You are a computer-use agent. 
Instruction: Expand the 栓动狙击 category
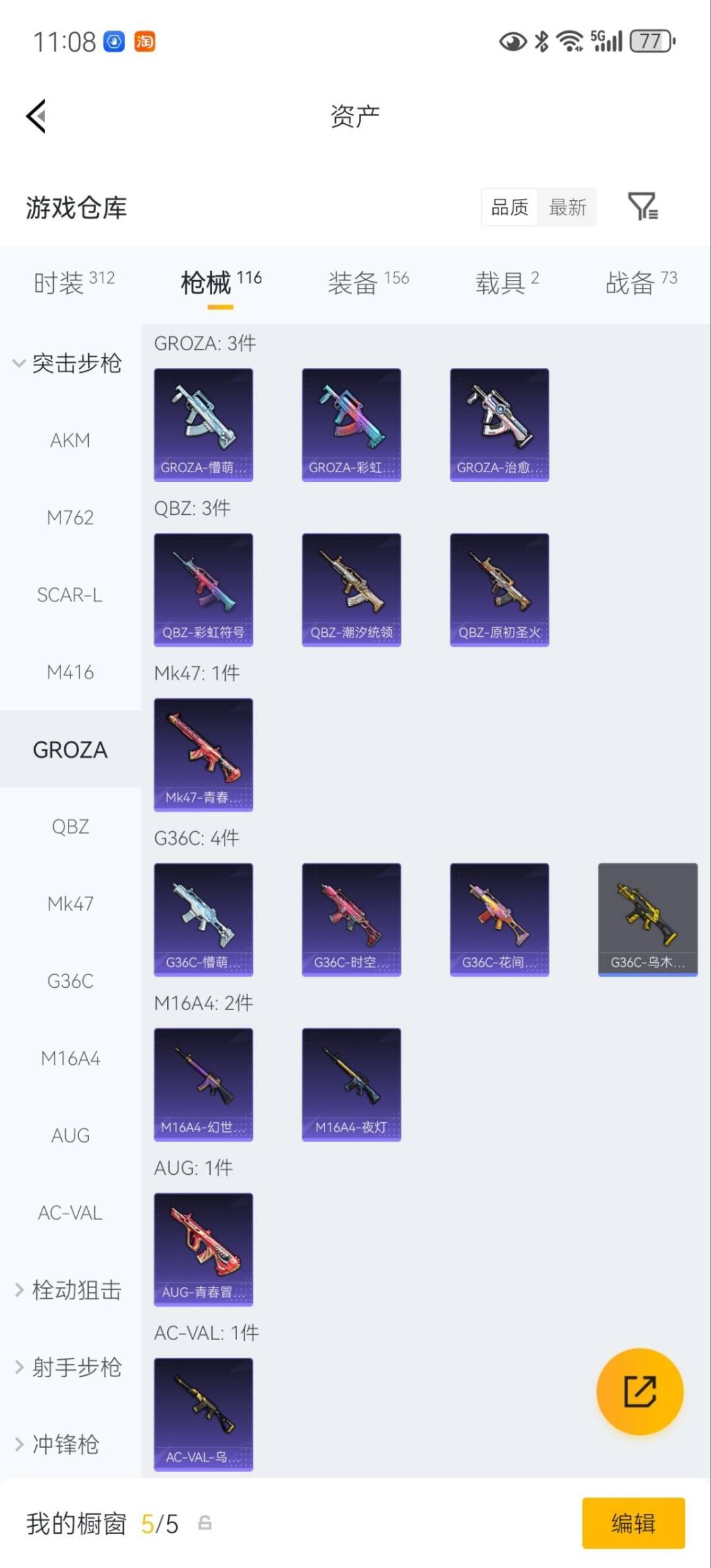[69, 1290]
